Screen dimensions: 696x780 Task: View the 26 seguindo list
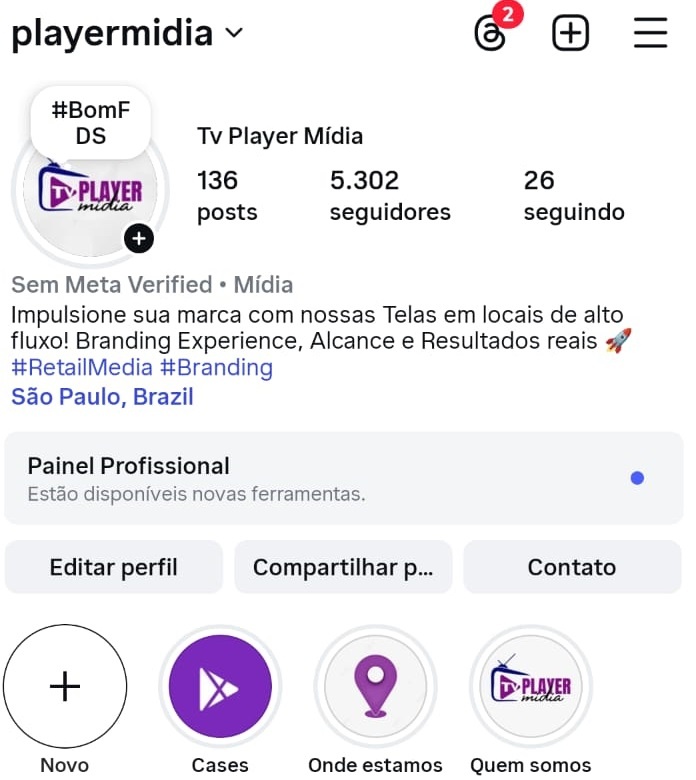[573, 195]
